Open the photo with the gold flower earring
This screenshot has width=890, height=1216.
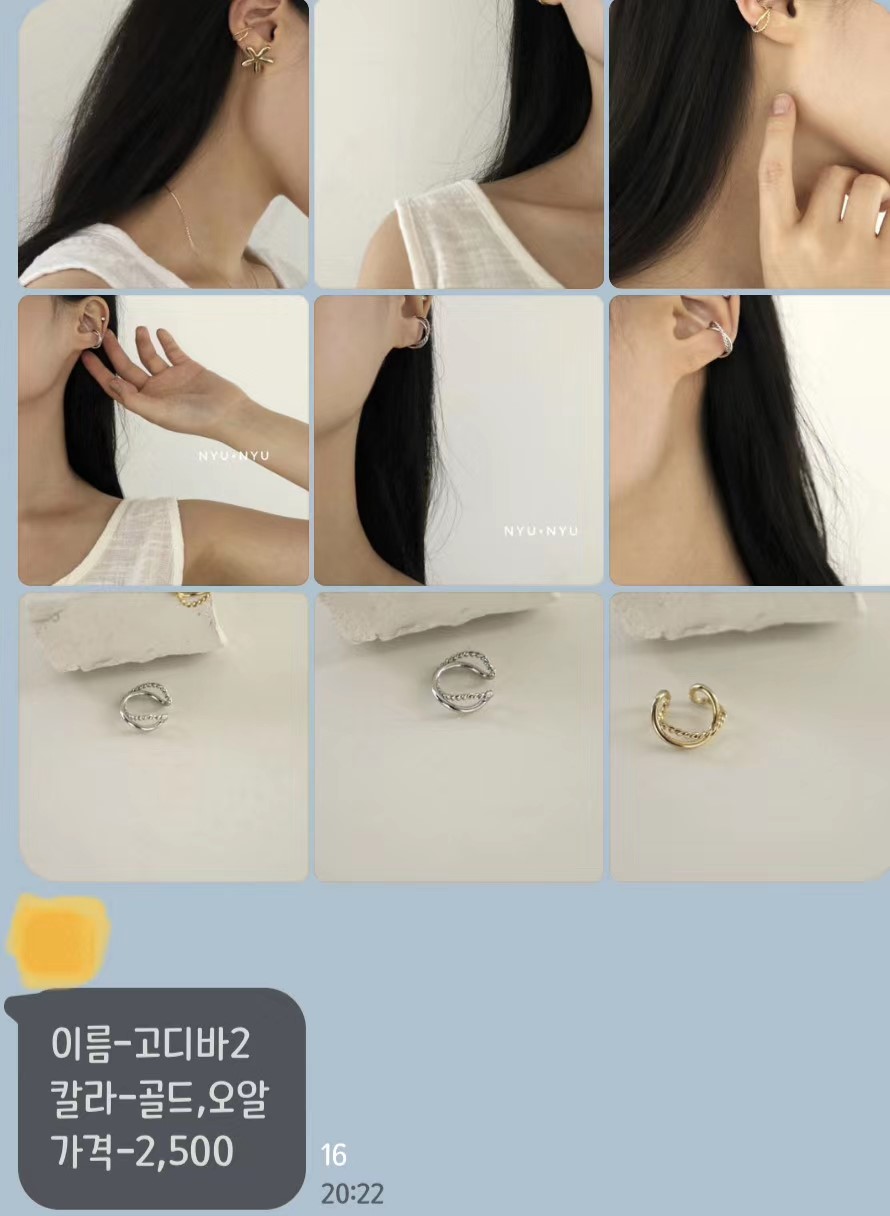(163, 143)
